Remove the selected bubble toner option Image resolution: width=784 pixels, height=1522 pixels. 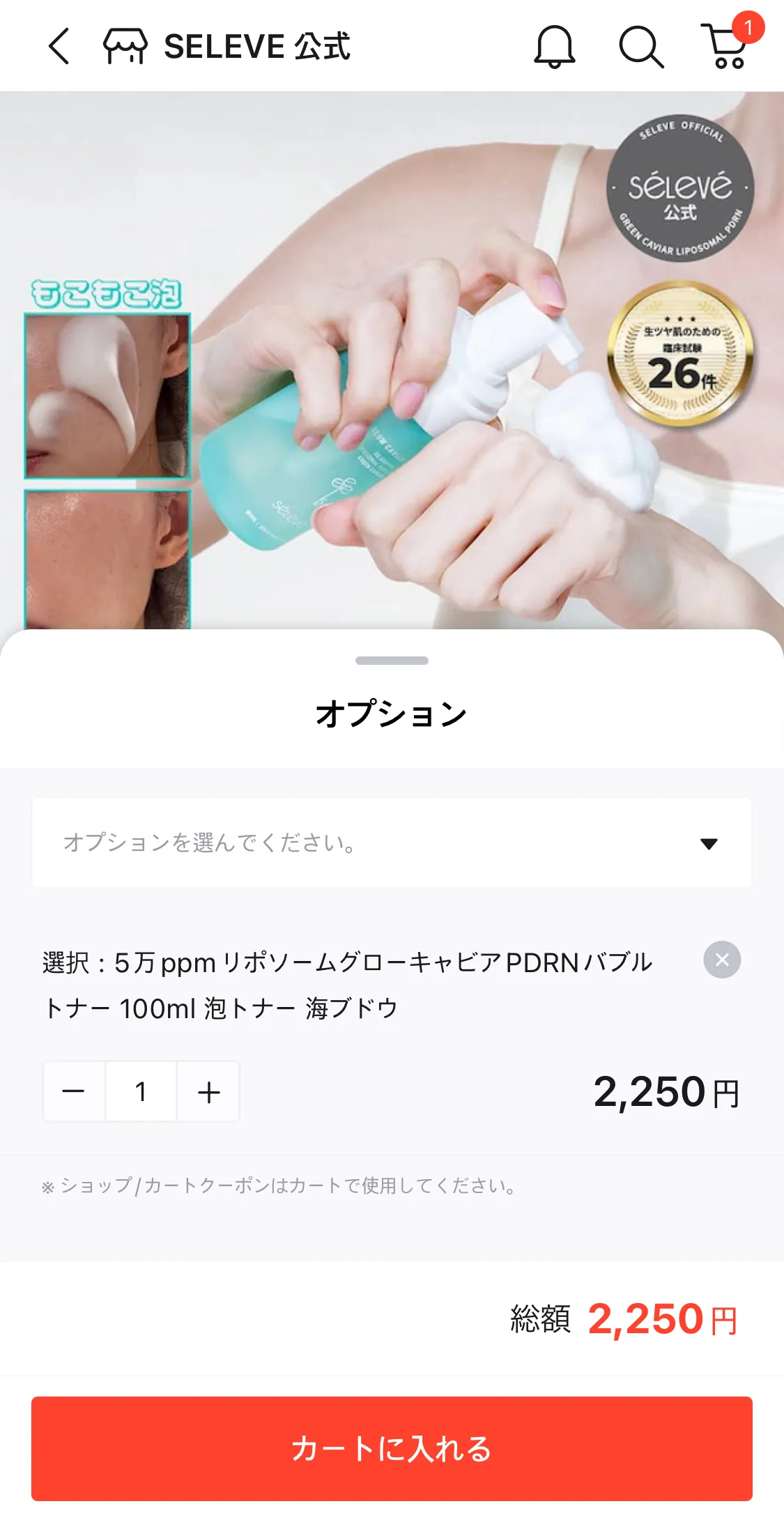[x=722, y=960]
